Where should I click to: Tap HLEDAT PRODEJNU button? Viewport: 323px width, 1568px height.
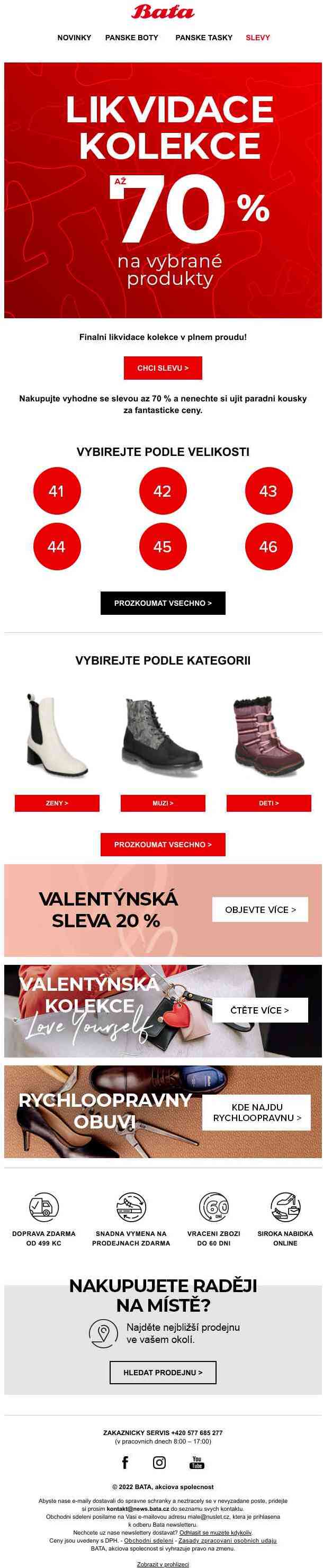point(163,1373)
